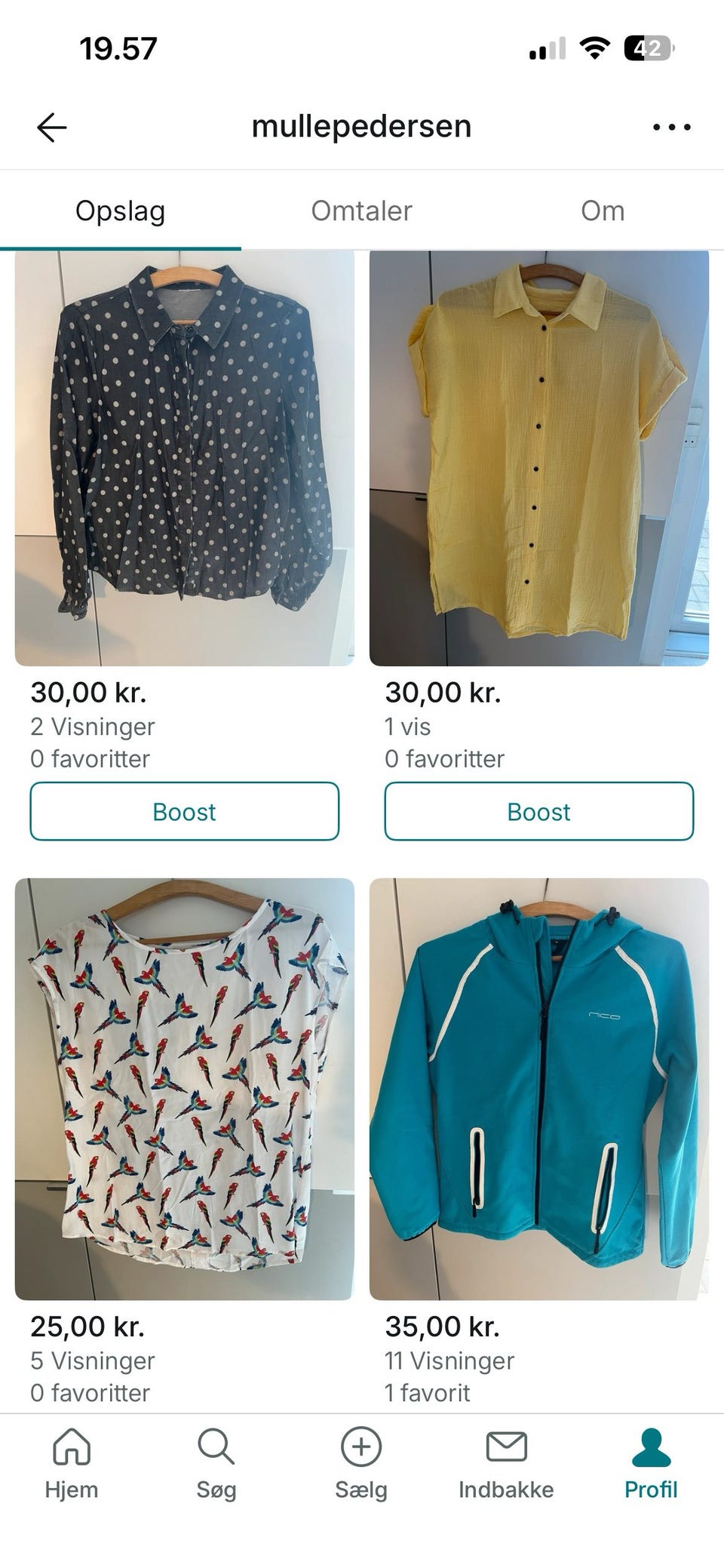Screen dimensions: 724x1568
Task: Select the Profil tab
Action: click(x=651, y=1464)
